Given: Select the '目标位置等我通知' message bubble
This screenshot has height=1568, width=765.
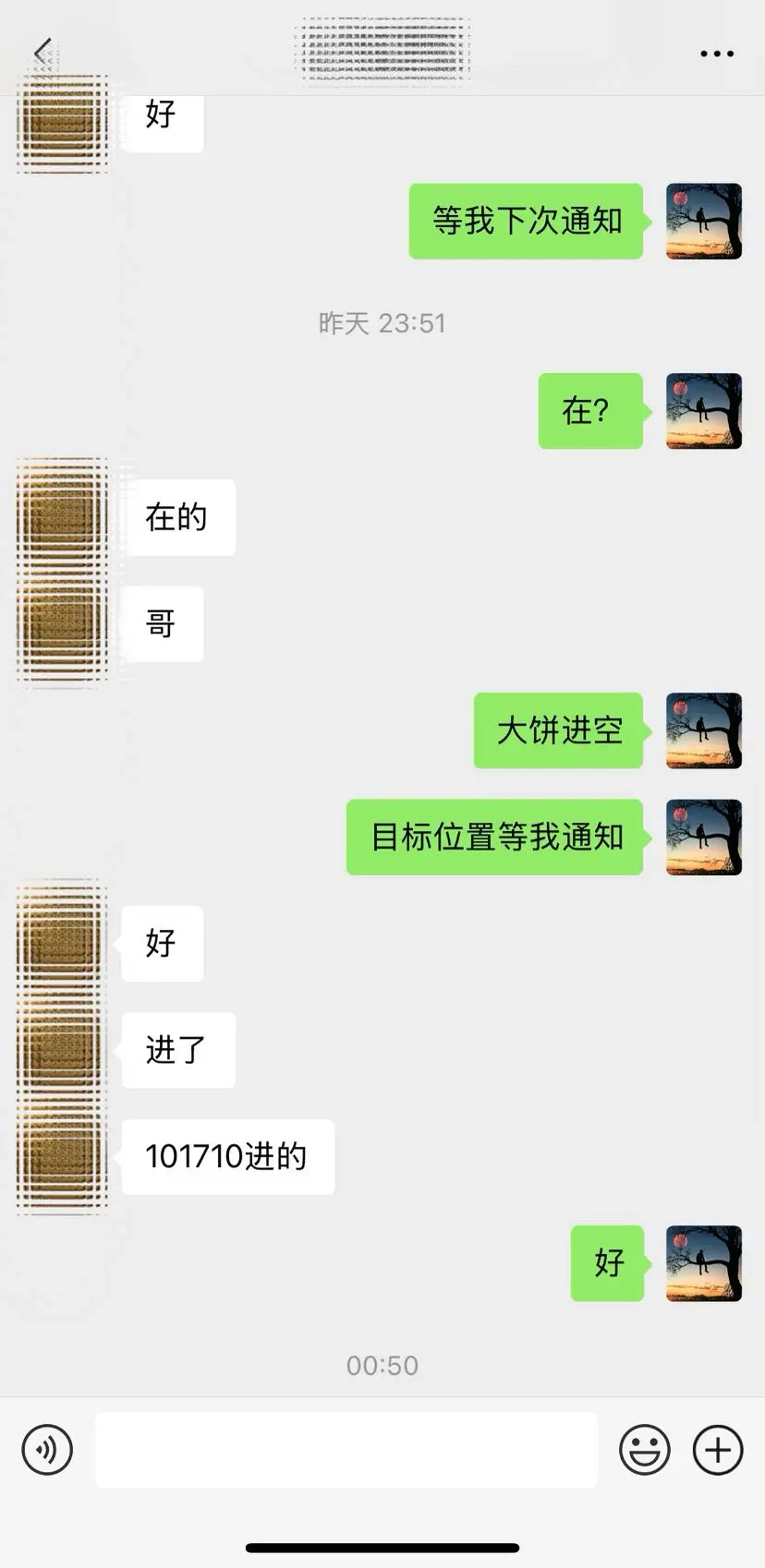Looking at the screenshot, I should click(x=494, y=837).
